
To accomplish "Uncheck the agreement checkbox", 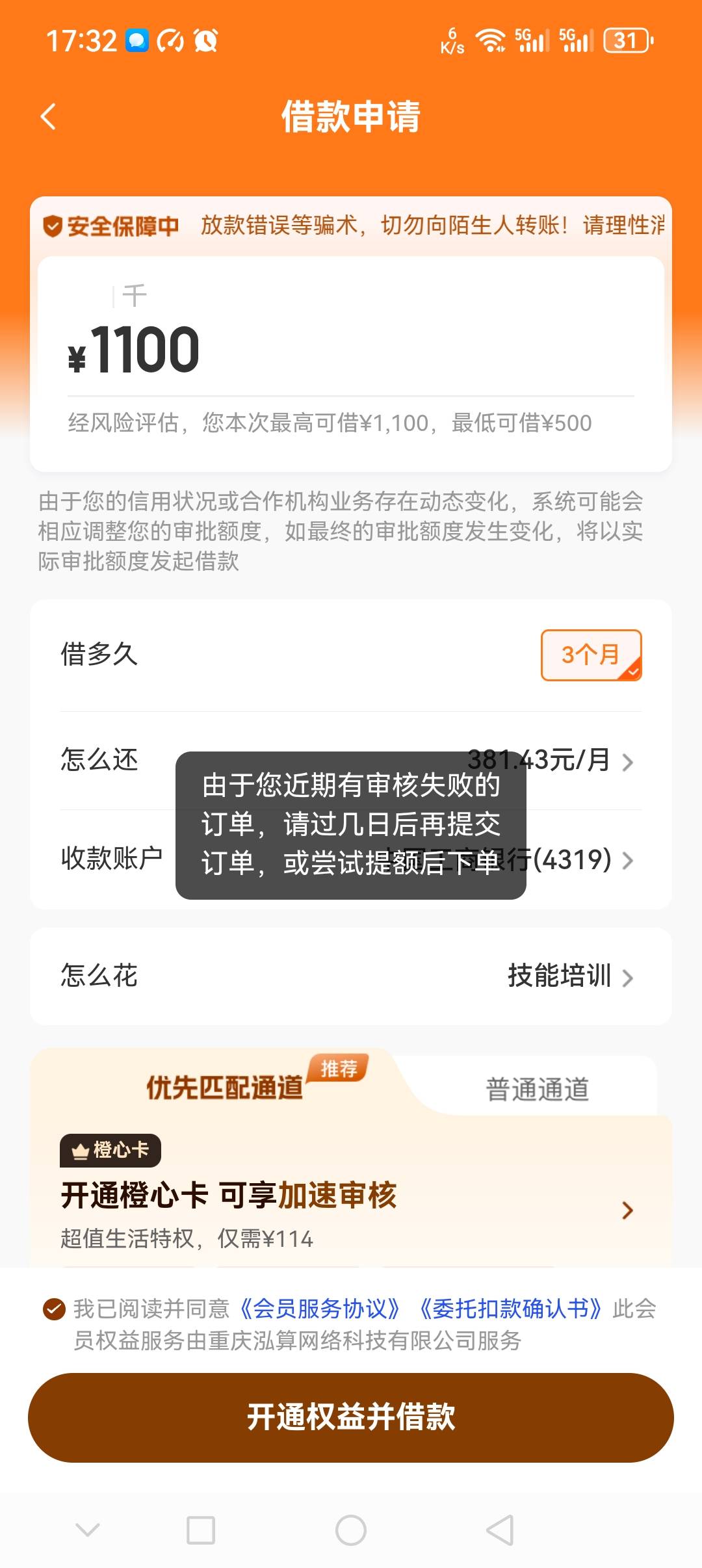I will tap(54, 1309).
